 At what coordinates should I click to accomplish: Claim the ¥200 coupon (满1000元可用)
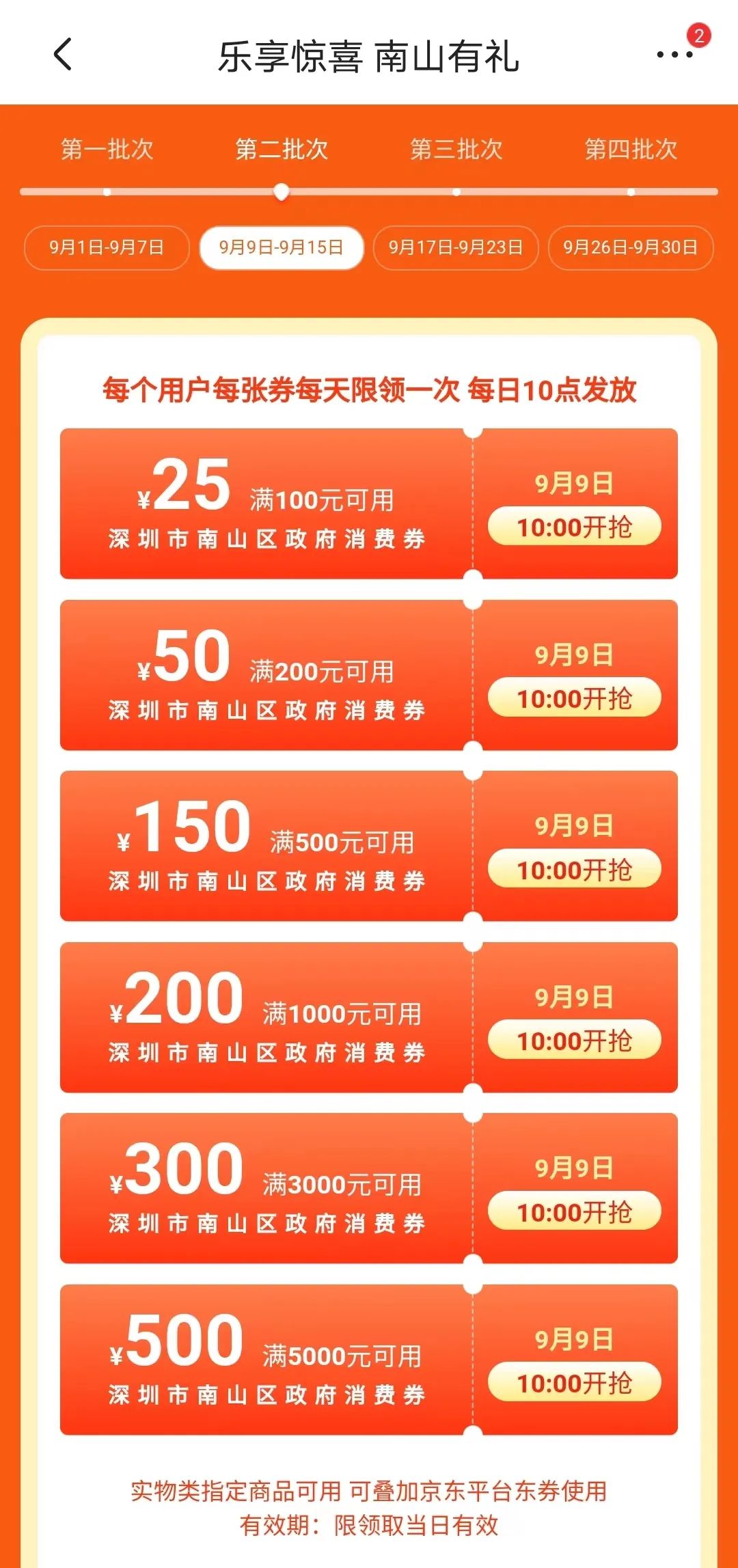(x=574, y=1041)
